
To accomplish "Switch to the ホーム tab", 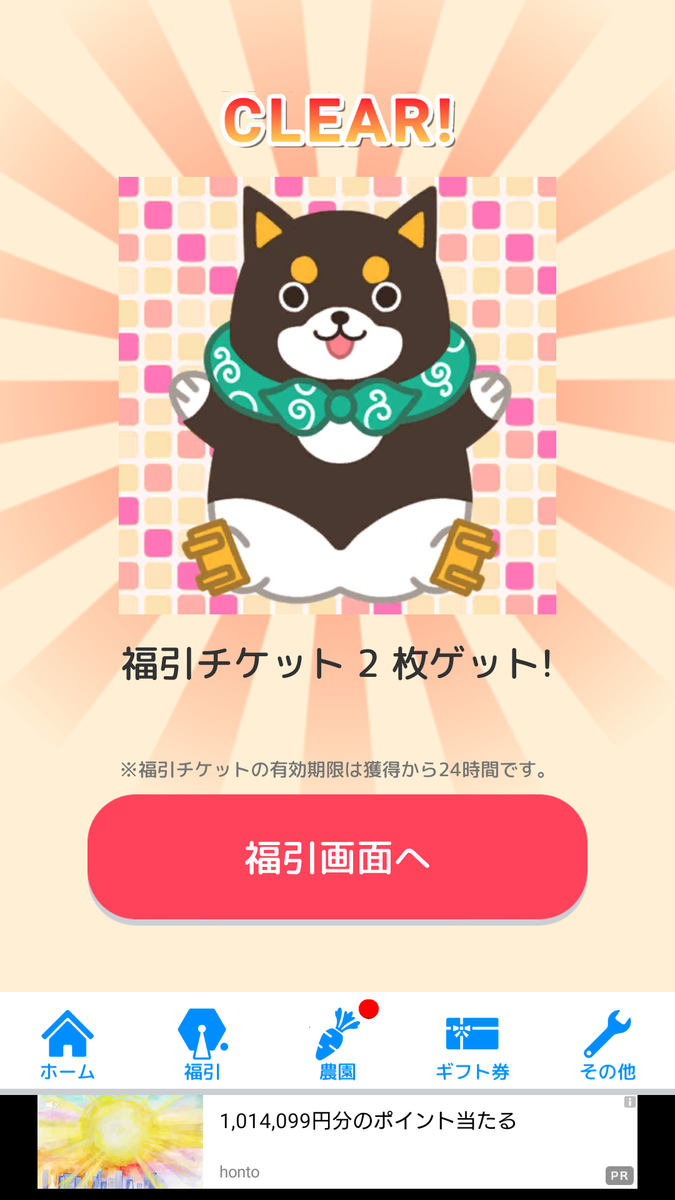I will pyautogui.click(x=67, y=1045).
